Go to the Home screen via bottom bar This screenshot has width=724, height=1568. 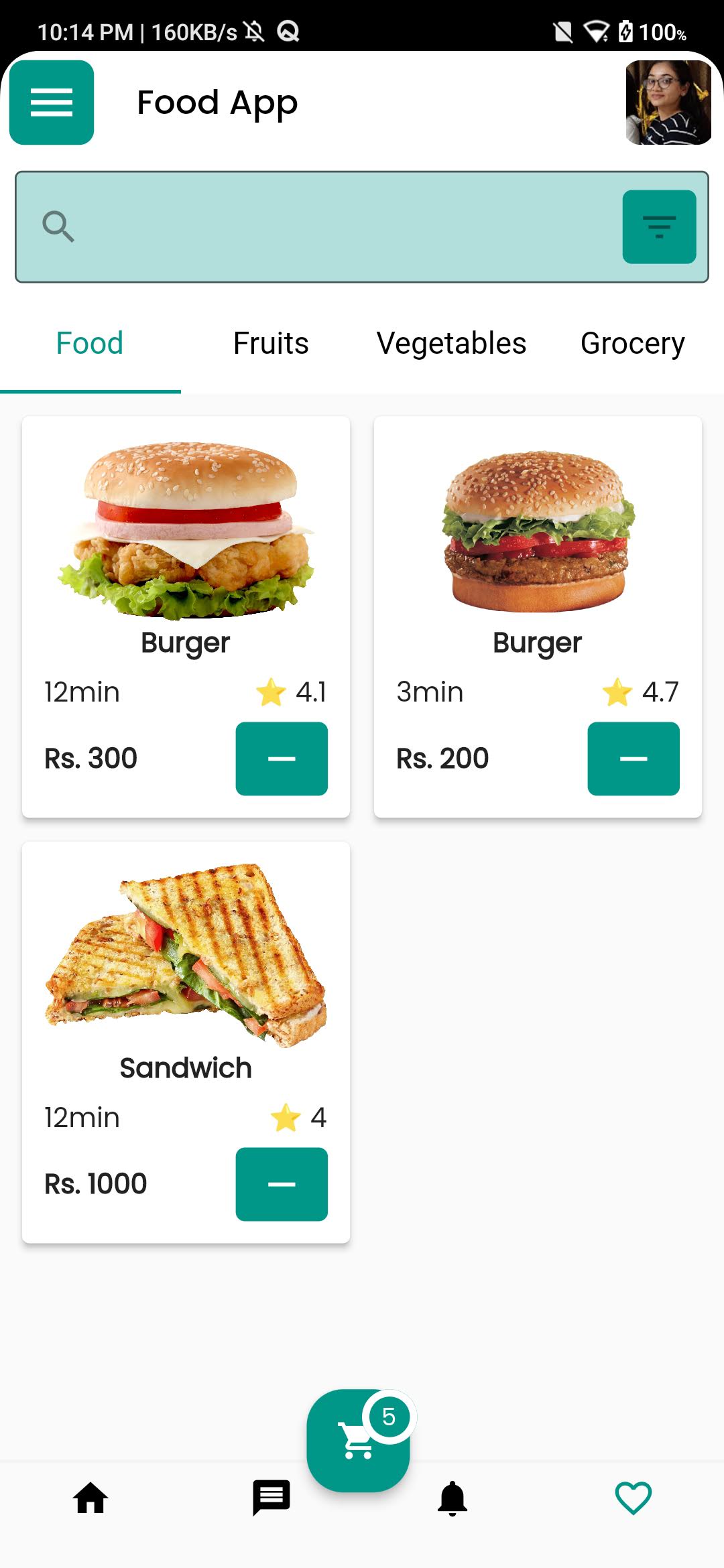pyautogui.click(x=90, y=1499)
